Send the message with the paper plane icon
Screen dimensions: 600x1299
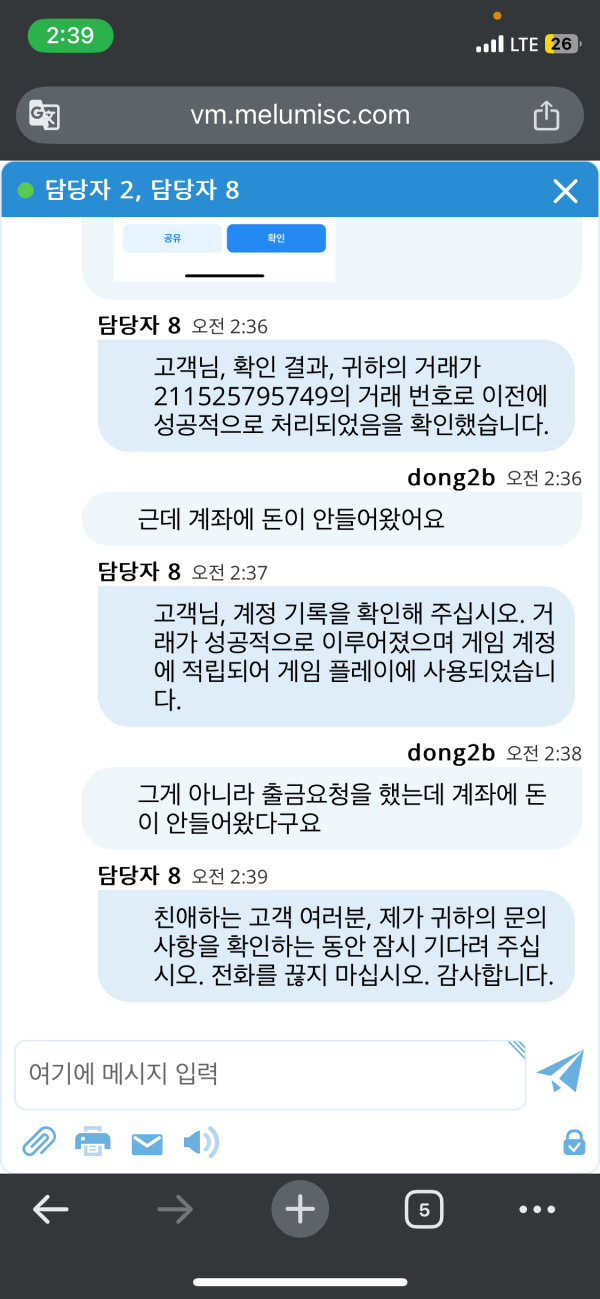coord(560,1072)
